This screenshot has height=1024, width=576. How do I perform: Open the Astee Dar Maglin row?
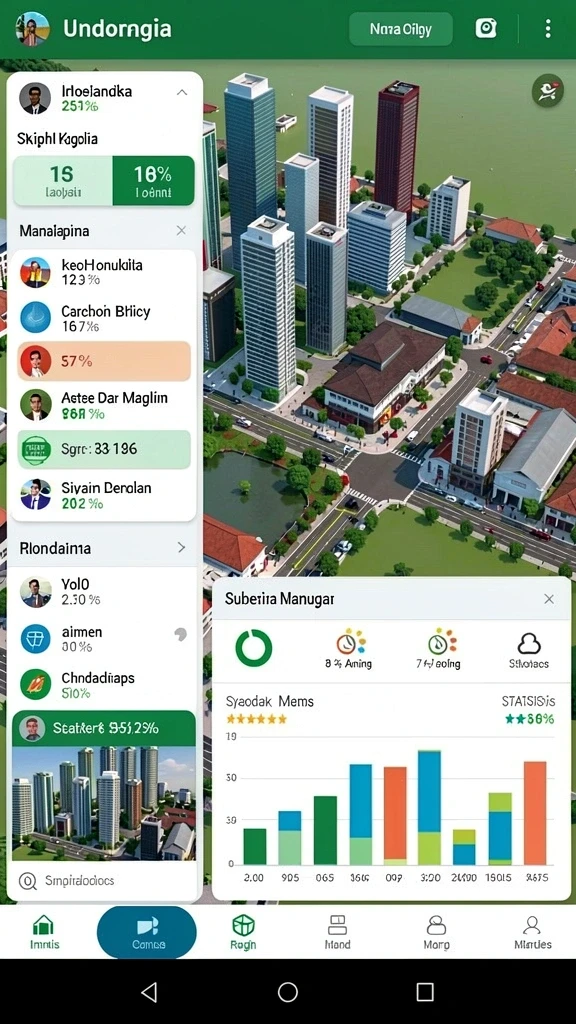tap(104, 405)
